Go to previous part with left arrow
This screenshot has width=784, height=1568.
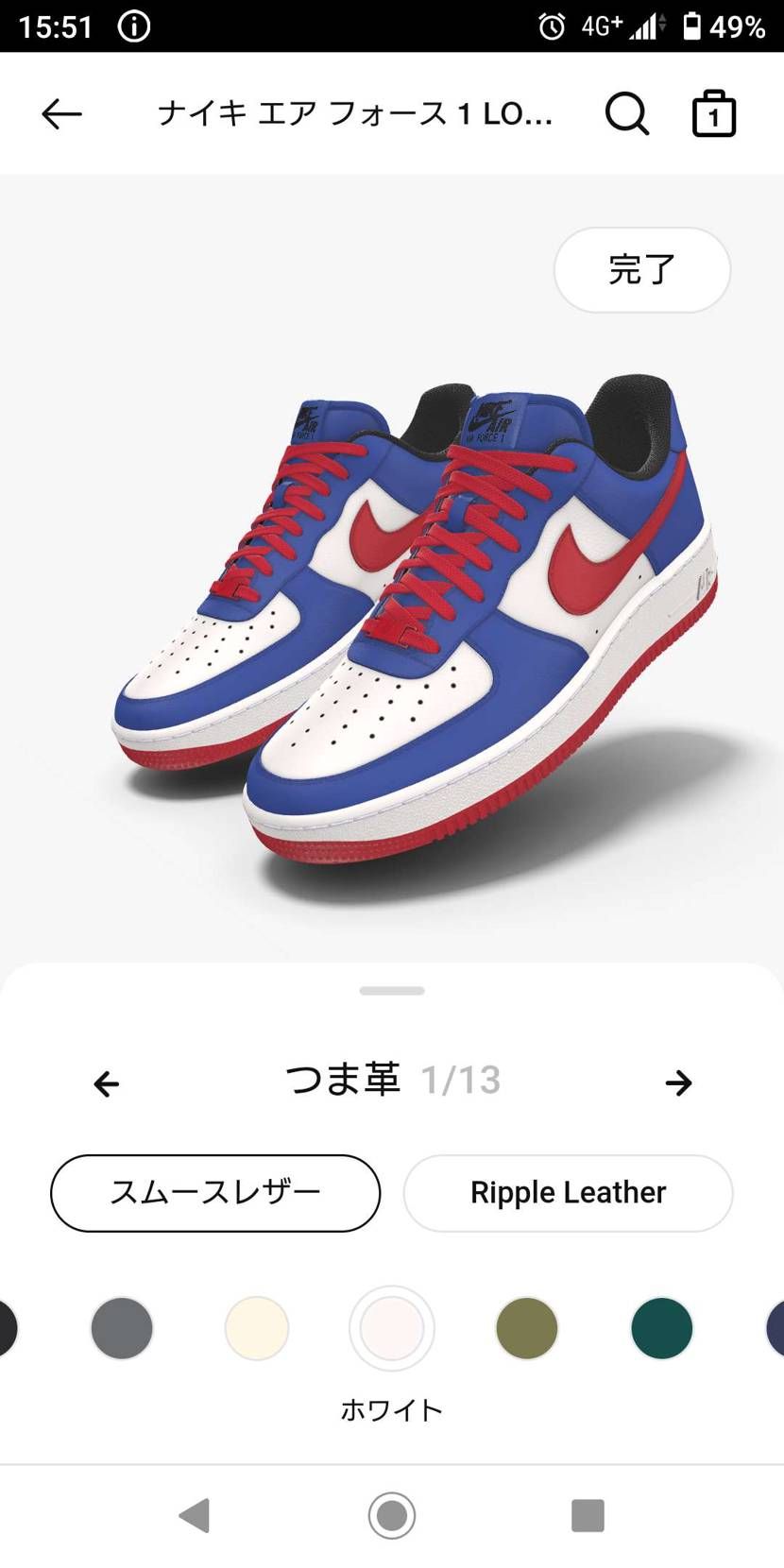click(x=106, y=1083)
